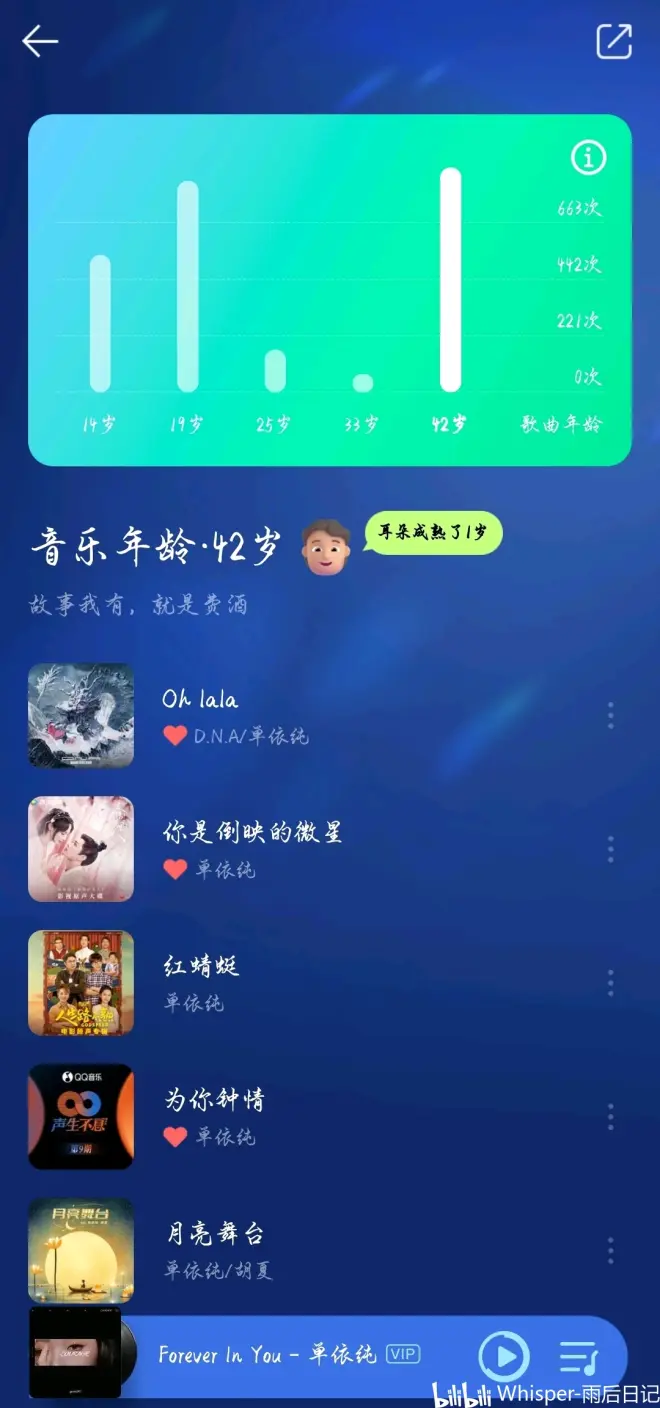Screen dimensions: 660x1408
Task: Select the 42岁 bar in the chart
Action: pos(450,280)
